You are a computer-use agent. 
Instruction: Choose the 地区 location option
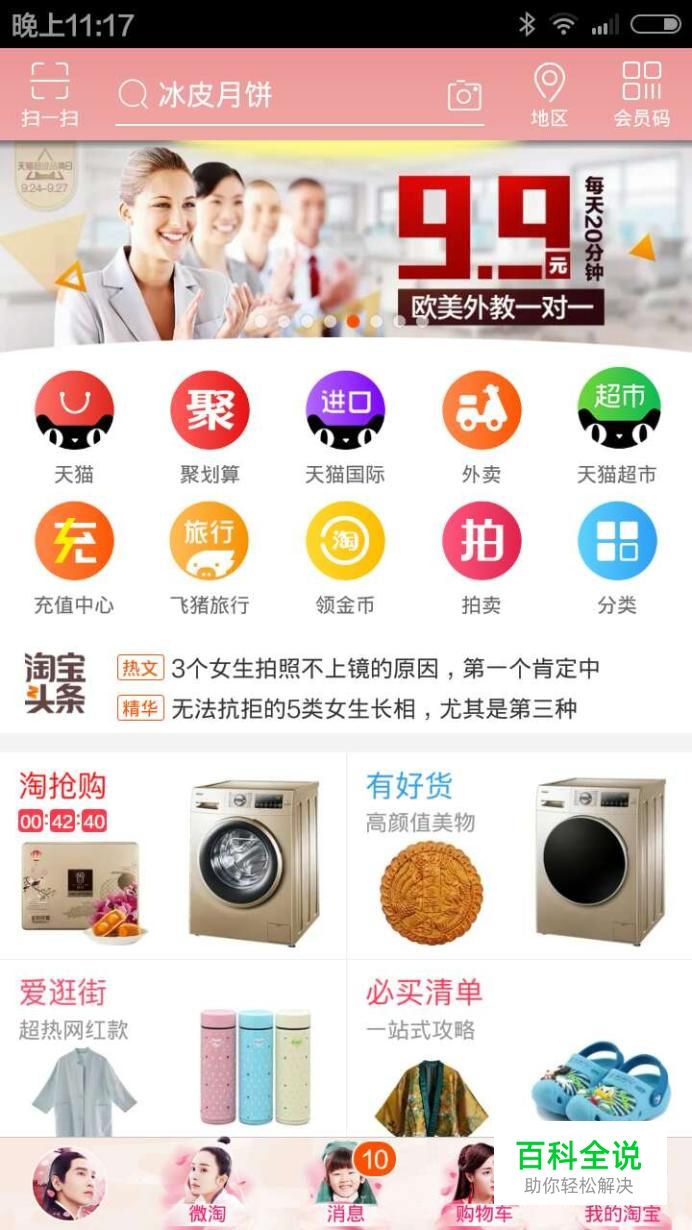(x=549, y=95)
